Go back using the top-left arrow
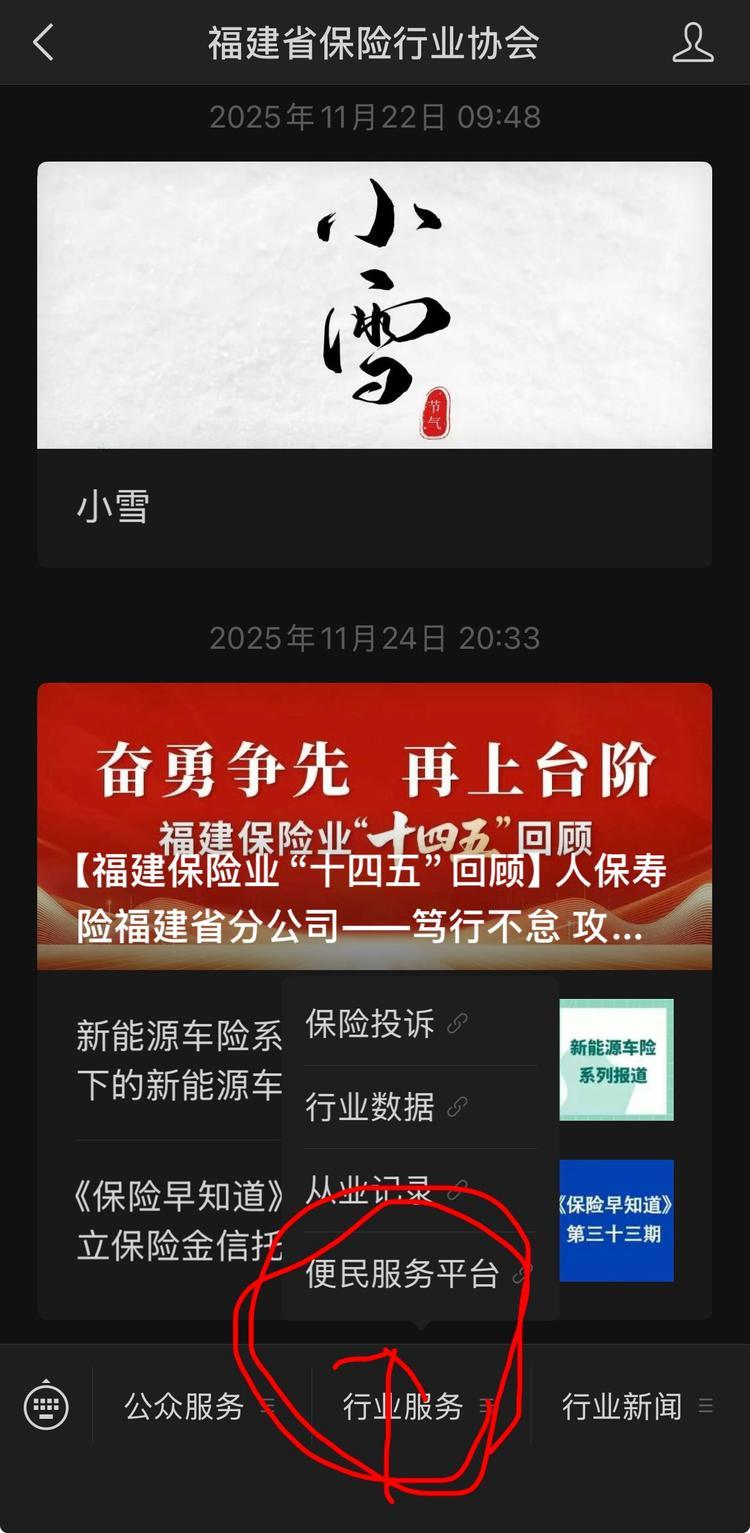750x1533 pixels. [x=43, y=43]
